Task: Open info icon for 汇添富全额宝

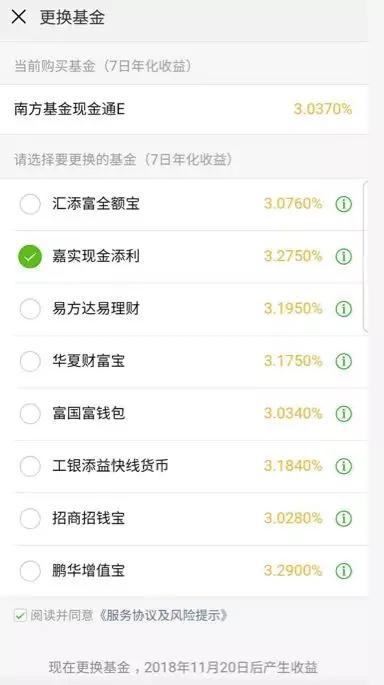Action: coord(343,204)
